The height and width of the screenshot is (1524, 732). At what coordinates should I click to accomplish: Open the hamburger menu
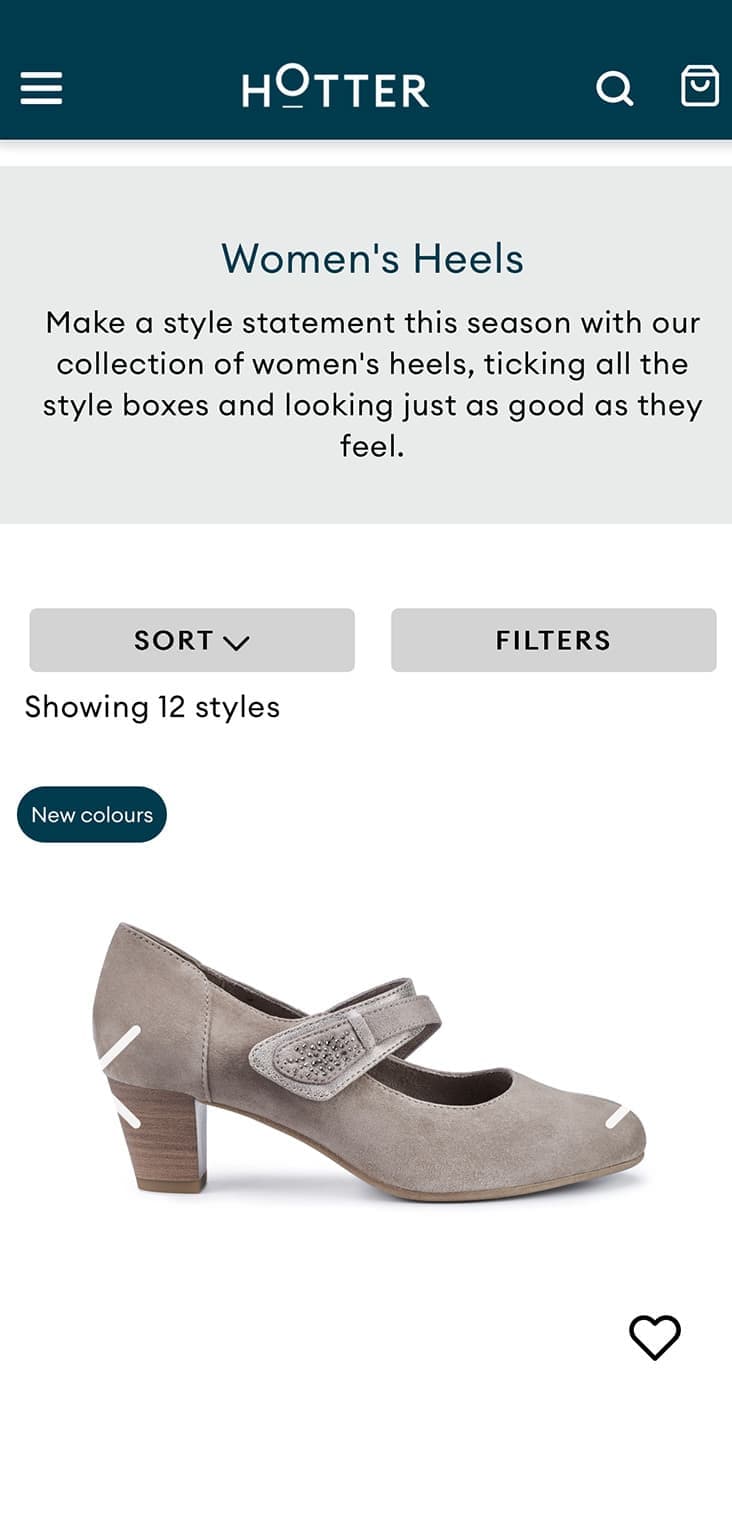[x=41, y=89]
